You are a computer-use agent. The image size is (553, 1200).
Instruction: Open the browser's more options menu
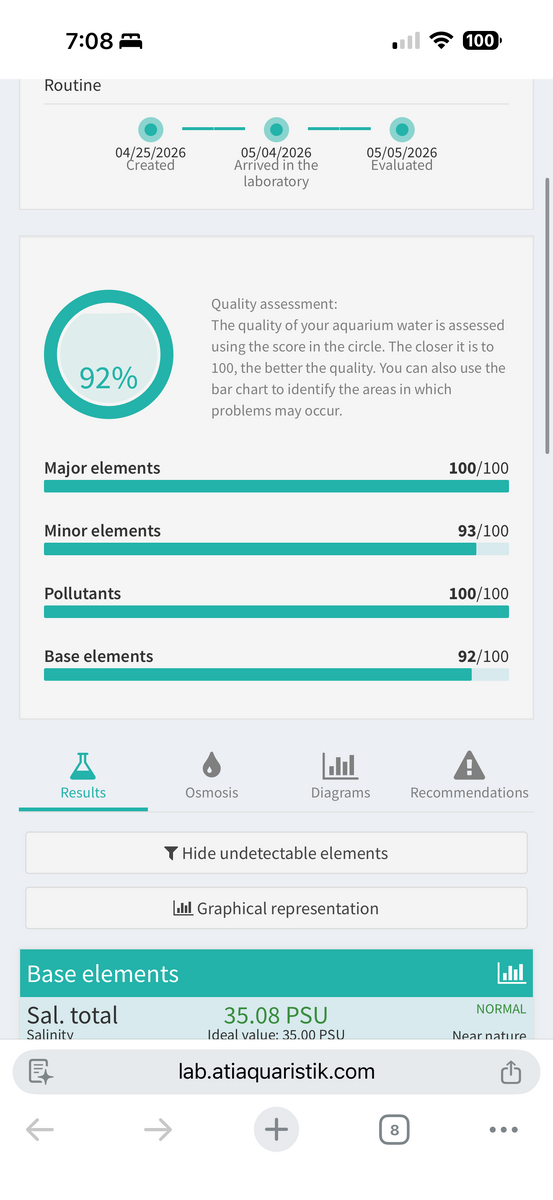[x=504, y=1130]
